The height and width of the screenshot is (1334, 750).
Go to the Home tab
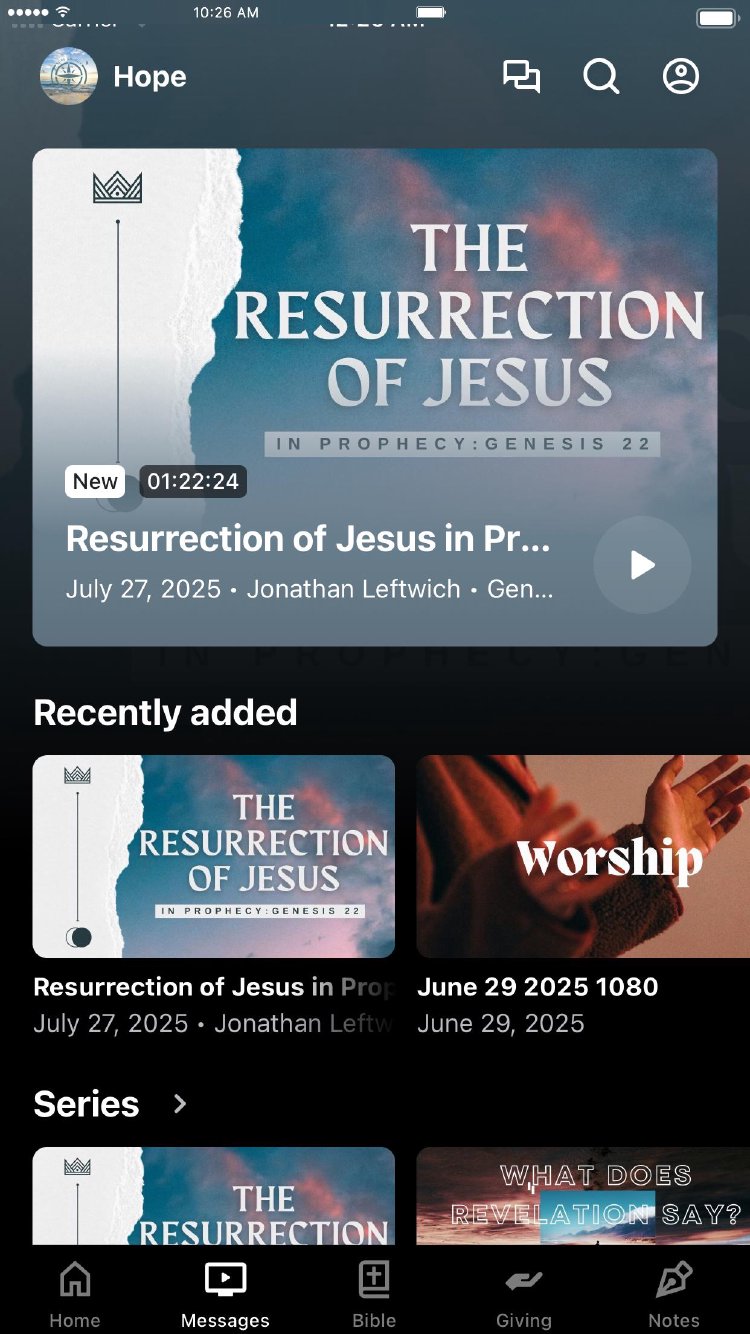click(75, 1294)
